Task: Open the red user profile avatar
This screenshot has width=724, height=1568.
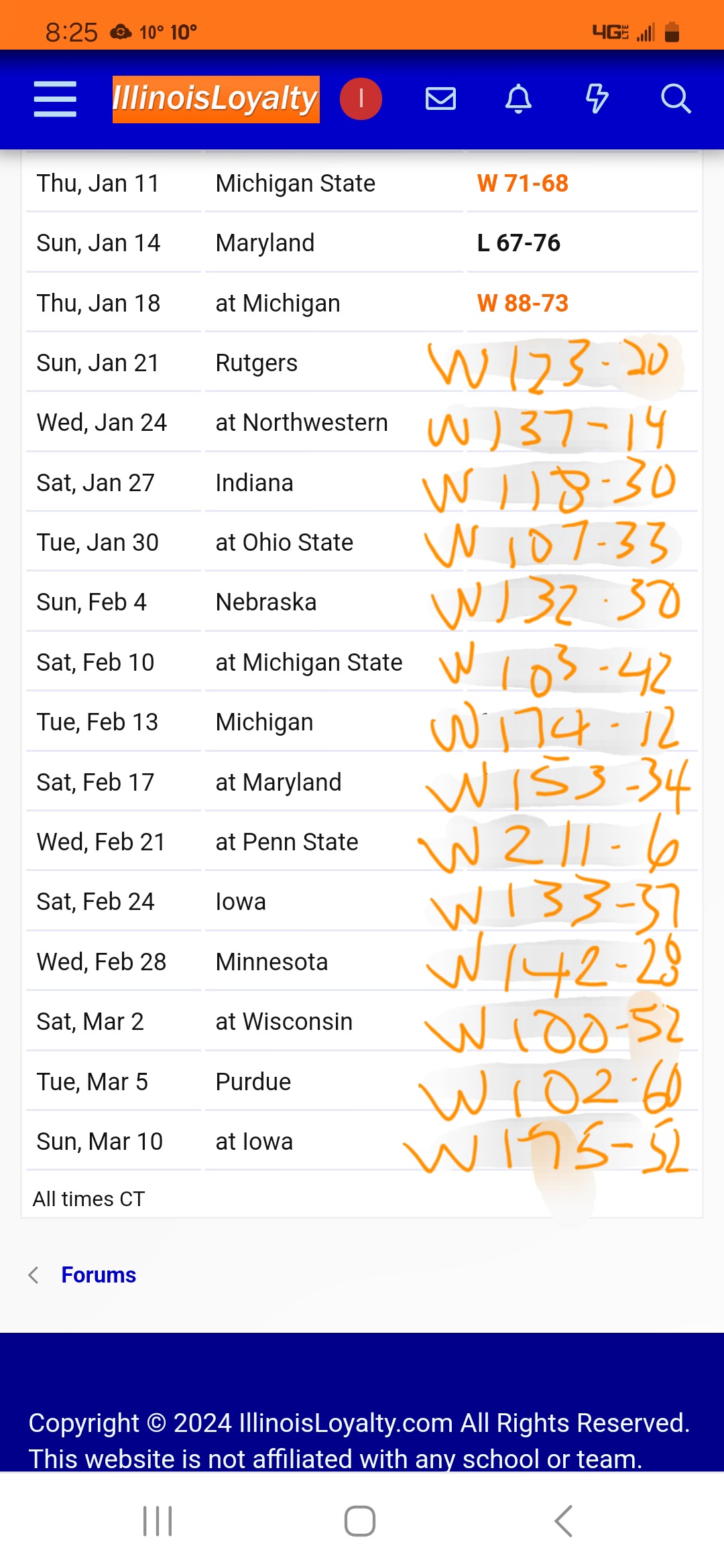Action: [361, 99]
